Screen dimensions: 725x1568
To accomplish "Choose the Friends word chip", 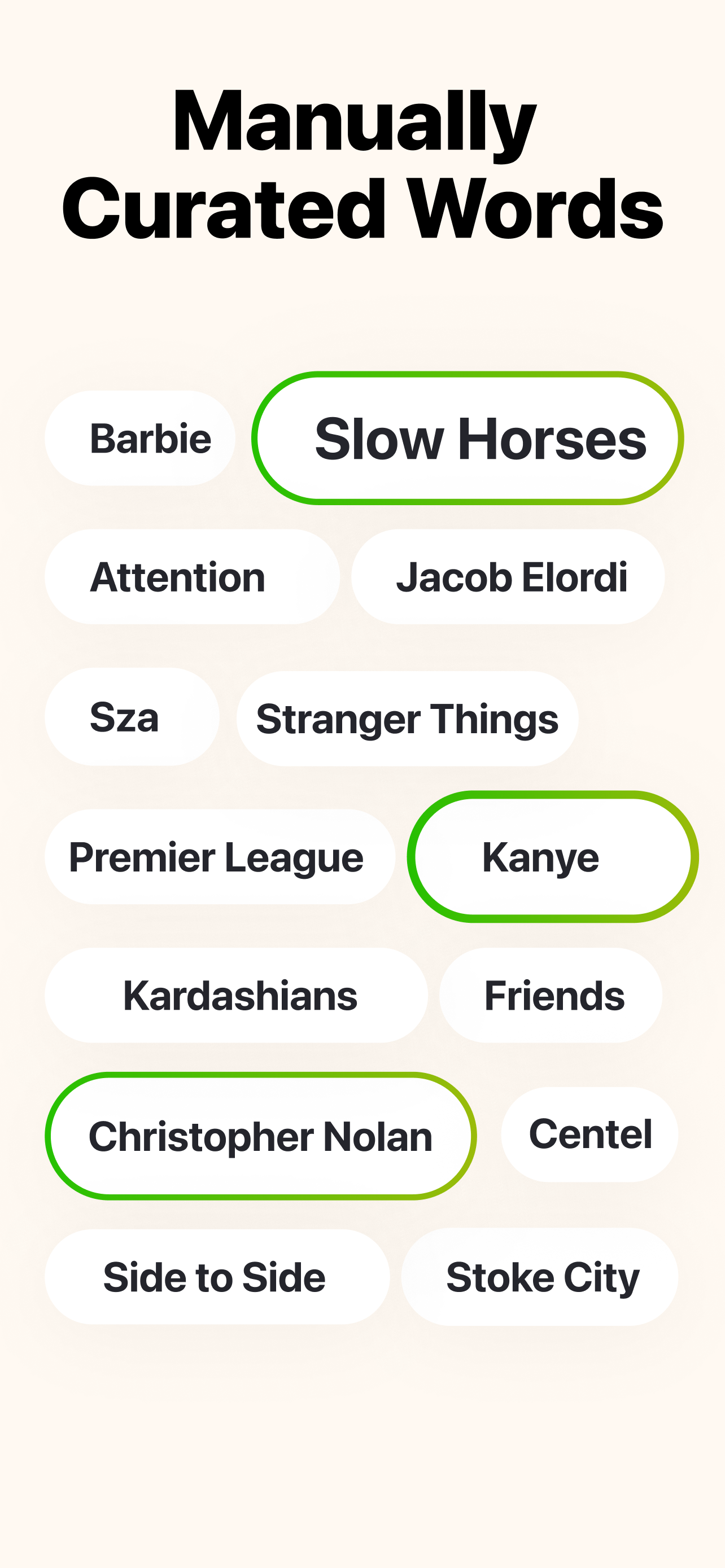I will 554,996.
